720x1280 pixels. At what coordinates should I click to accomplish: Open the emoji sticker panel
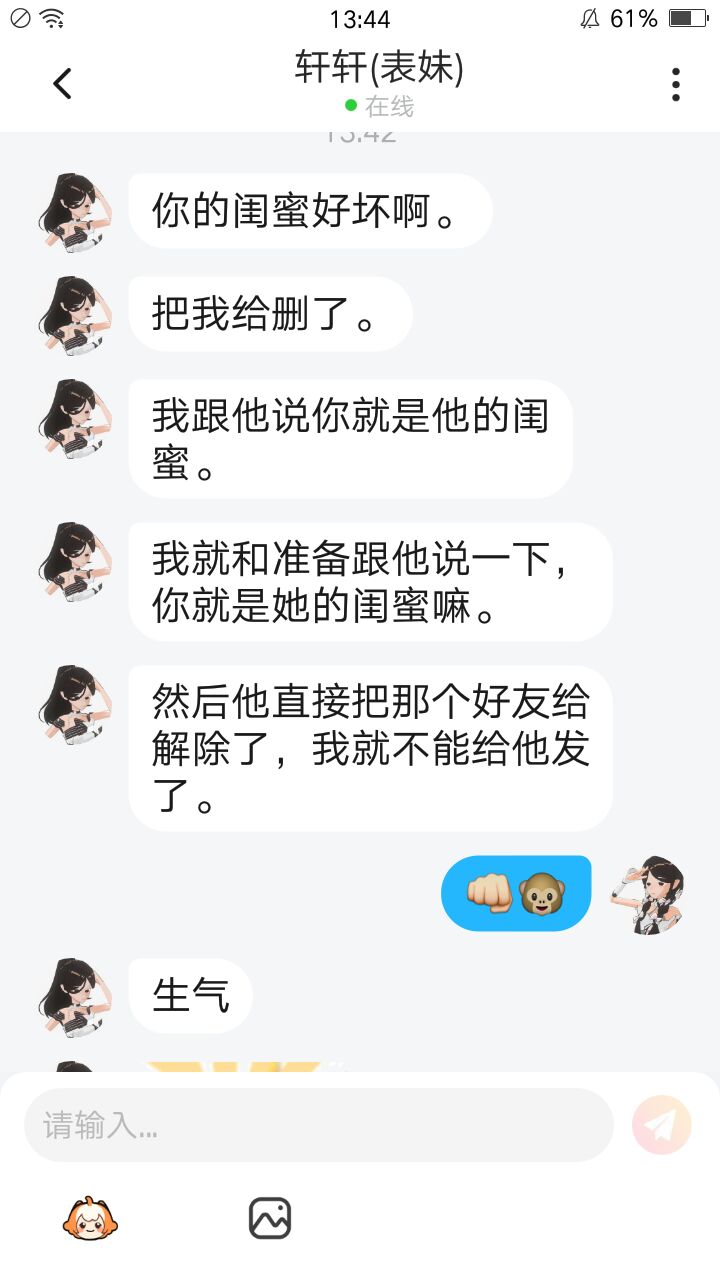90,1218
